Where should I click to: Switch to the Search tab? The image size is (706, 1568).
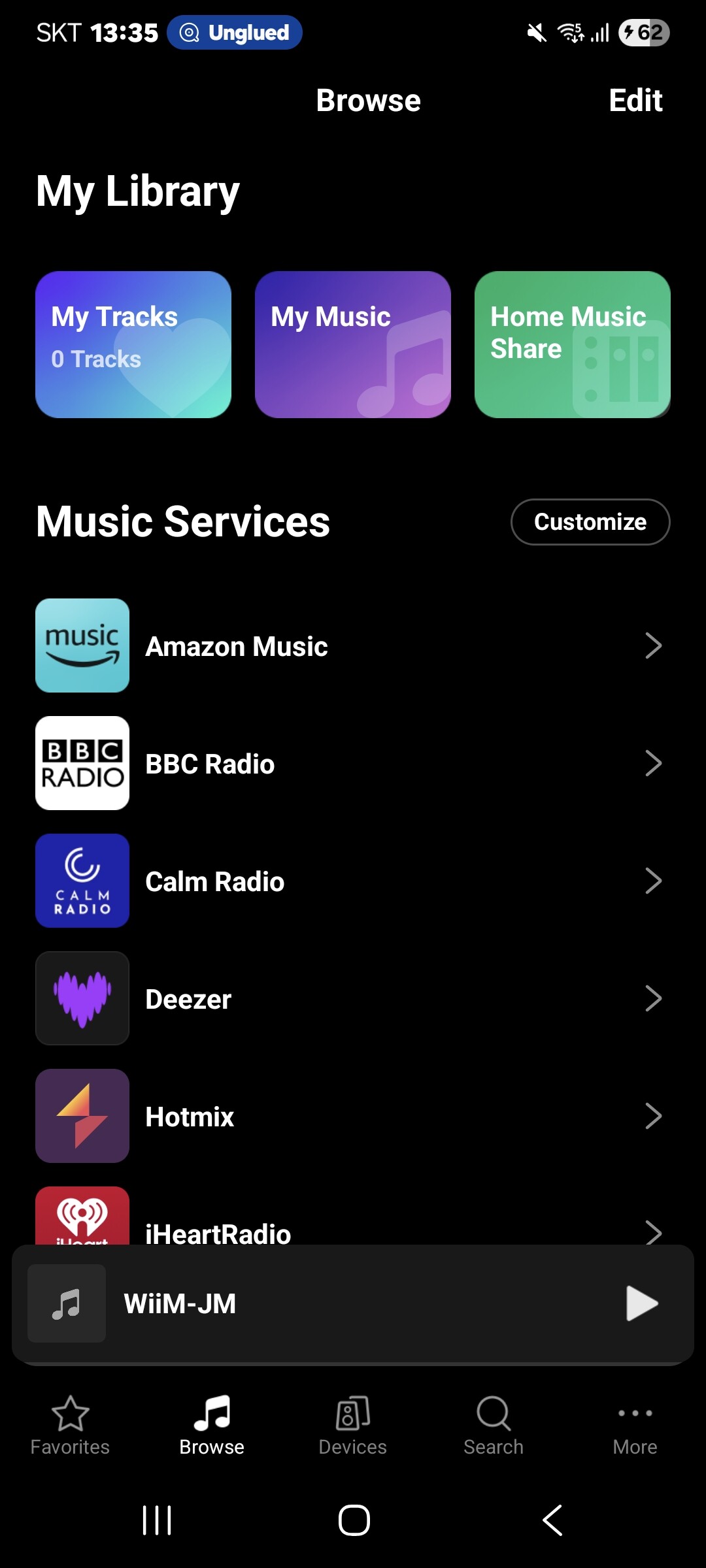point(494,1426)
